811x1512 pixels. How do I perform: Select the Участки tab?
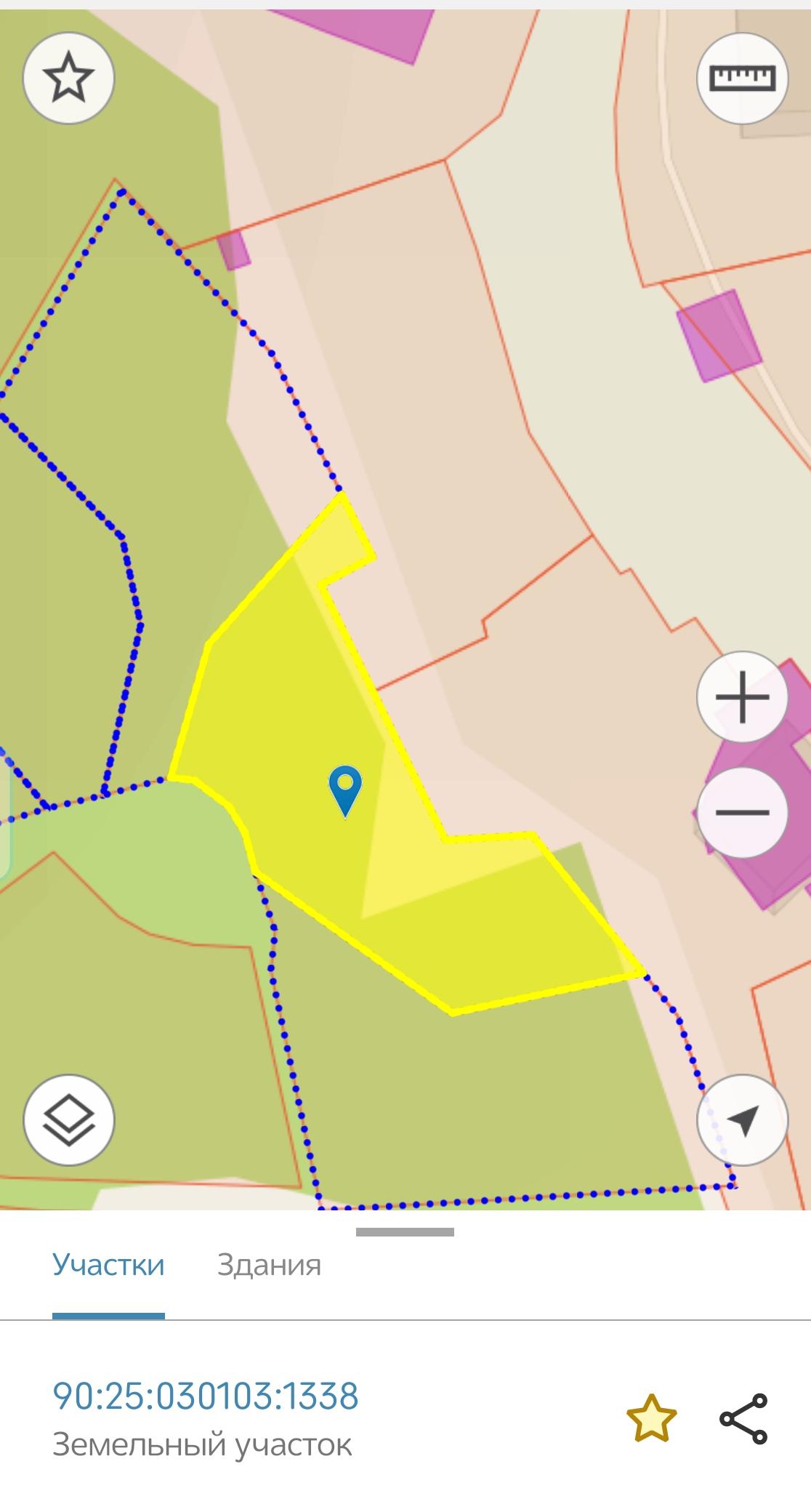tap(108, 1266)
